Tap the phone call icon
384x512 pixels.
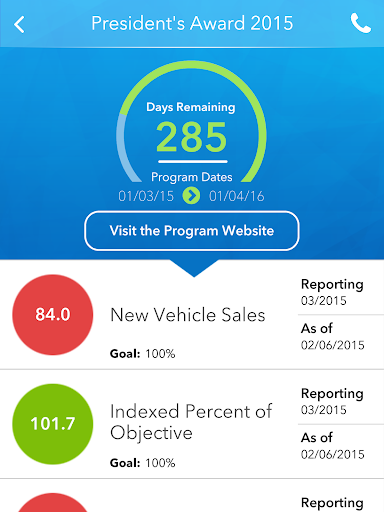tap(360, 23)
